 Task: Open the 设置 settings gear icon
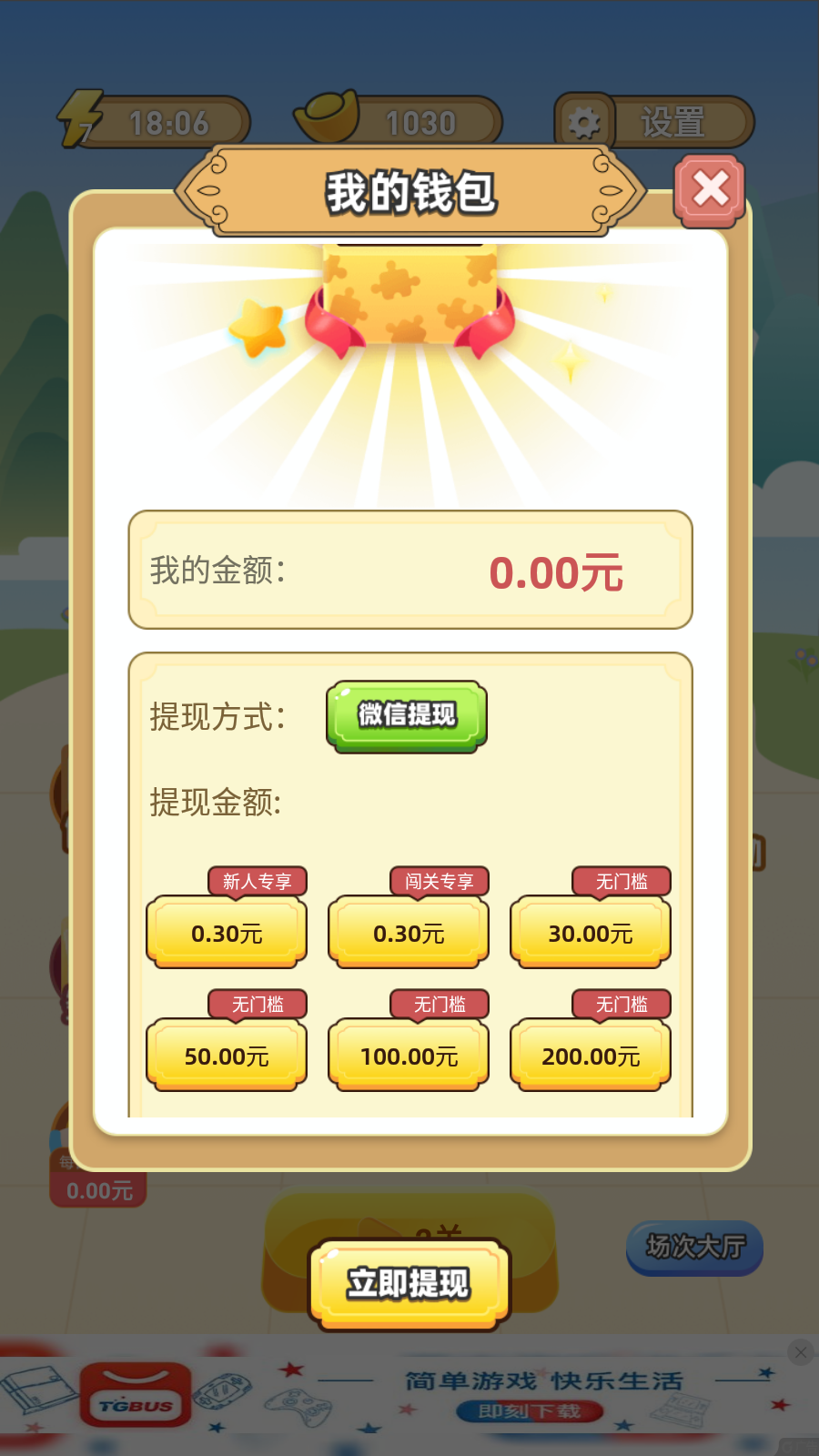582,121
